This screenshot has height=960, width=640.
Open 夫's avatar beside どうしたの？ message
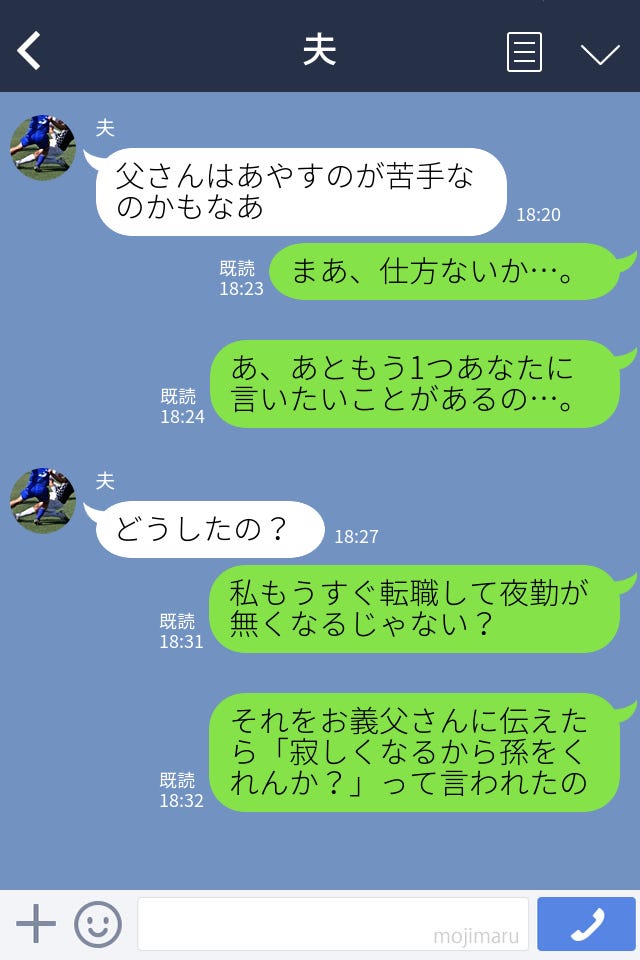pos(43,500)
